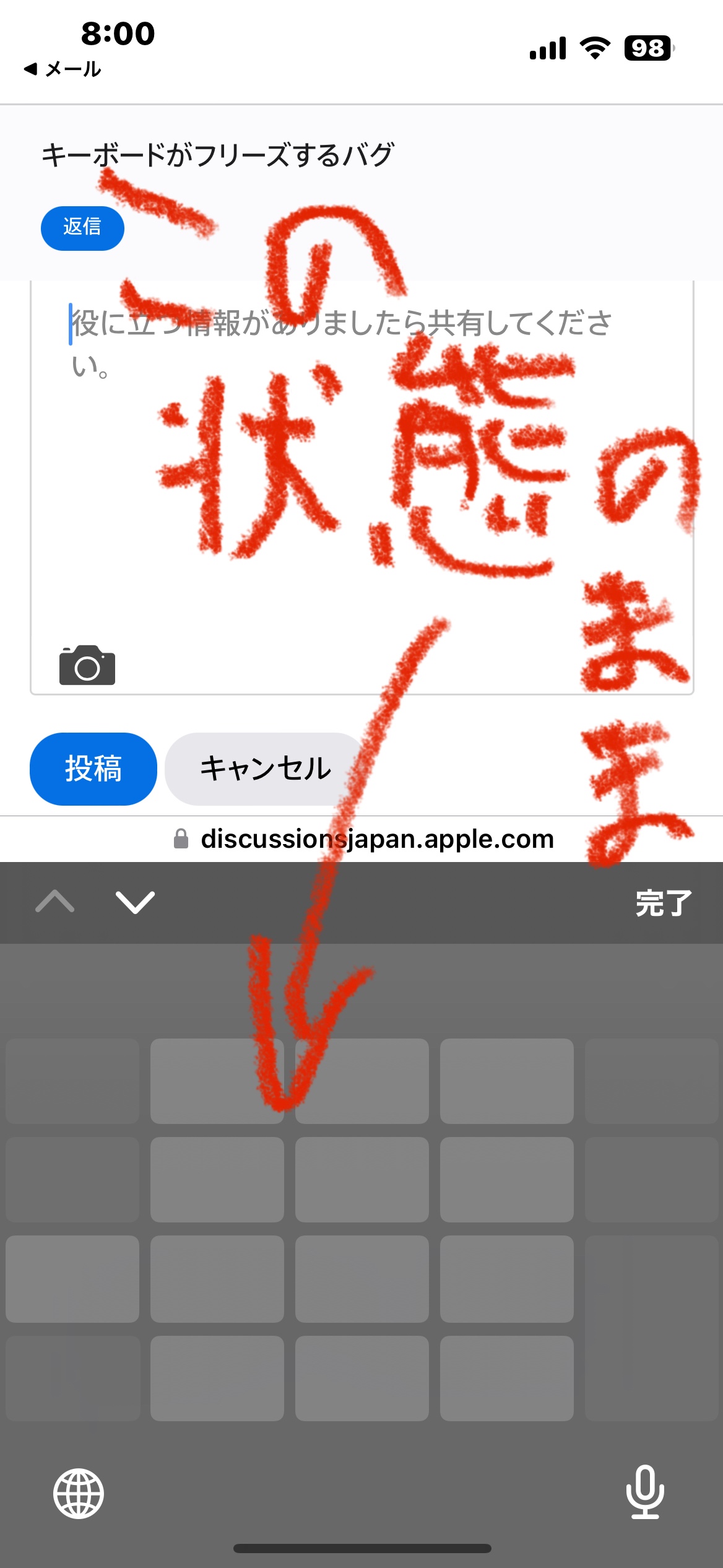Focus the reply text field
Screen dimensions: 723x1568
point(361,483)
